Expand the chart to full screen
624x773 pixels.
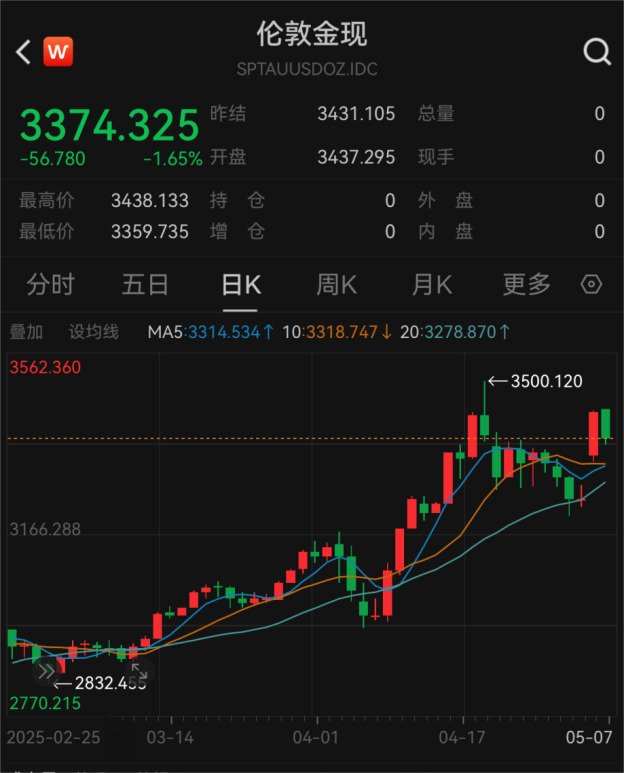[138, 672]
